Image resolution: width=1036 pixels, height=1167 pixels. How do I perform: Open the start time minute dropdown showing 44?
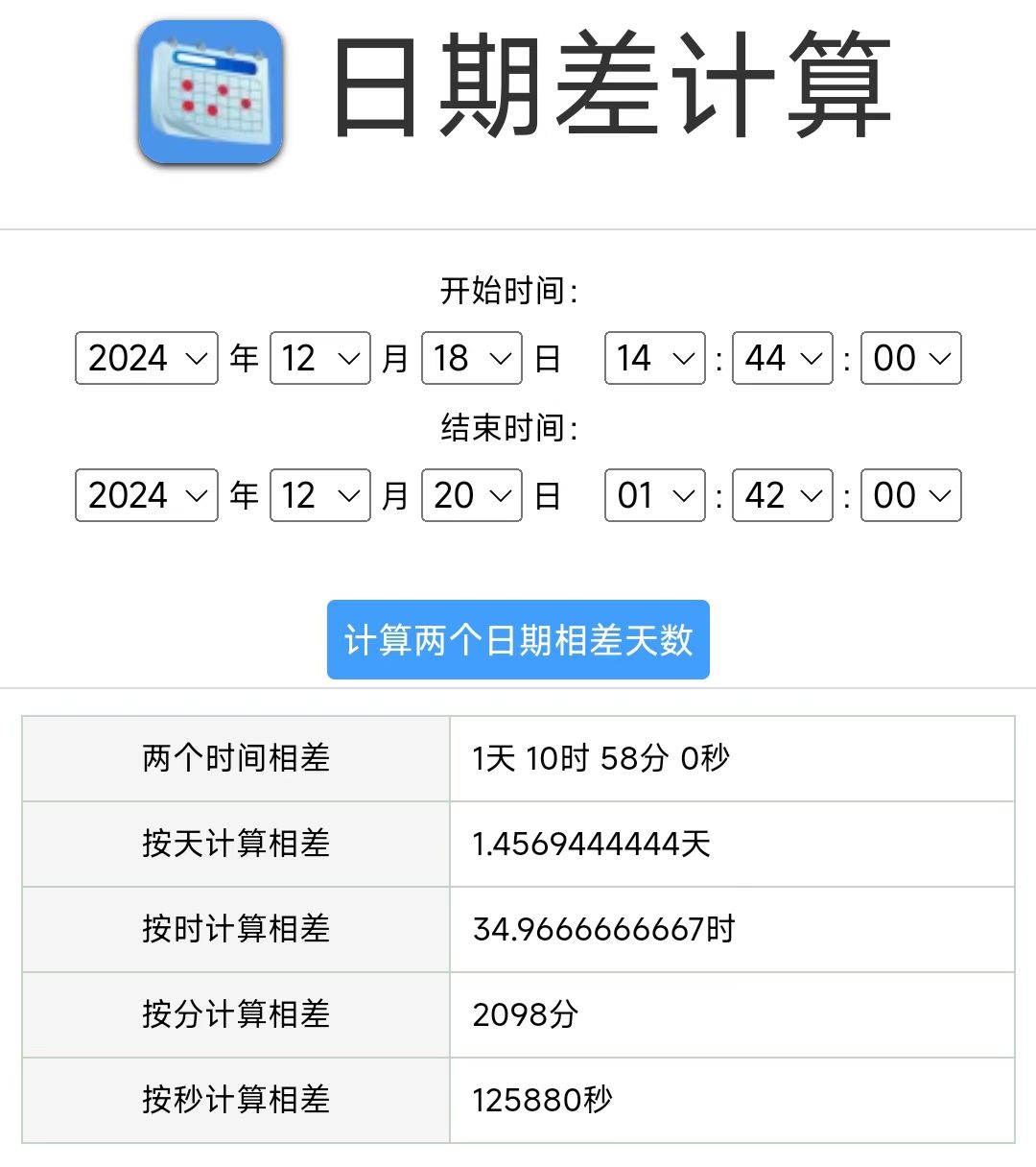point(782,358)
